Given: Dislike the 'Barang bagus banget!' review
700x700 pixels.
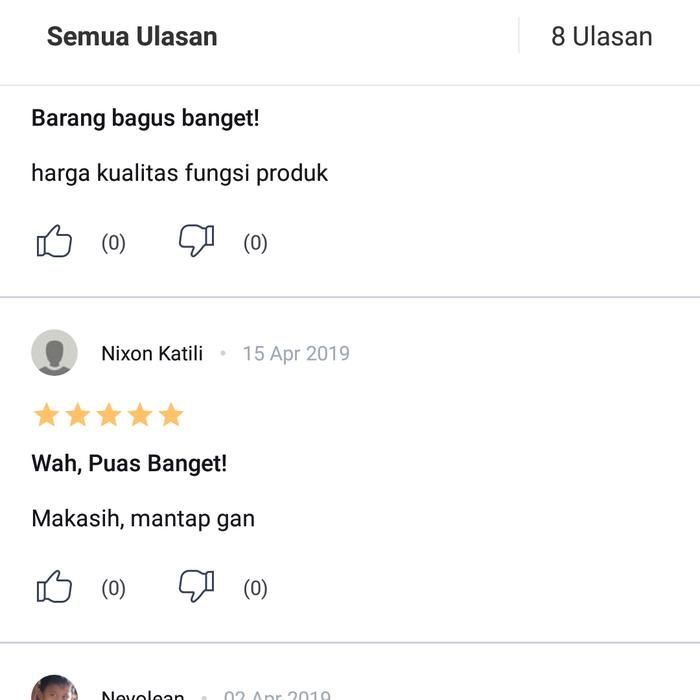Looking at the screenshot, I should tap(196, 241).
